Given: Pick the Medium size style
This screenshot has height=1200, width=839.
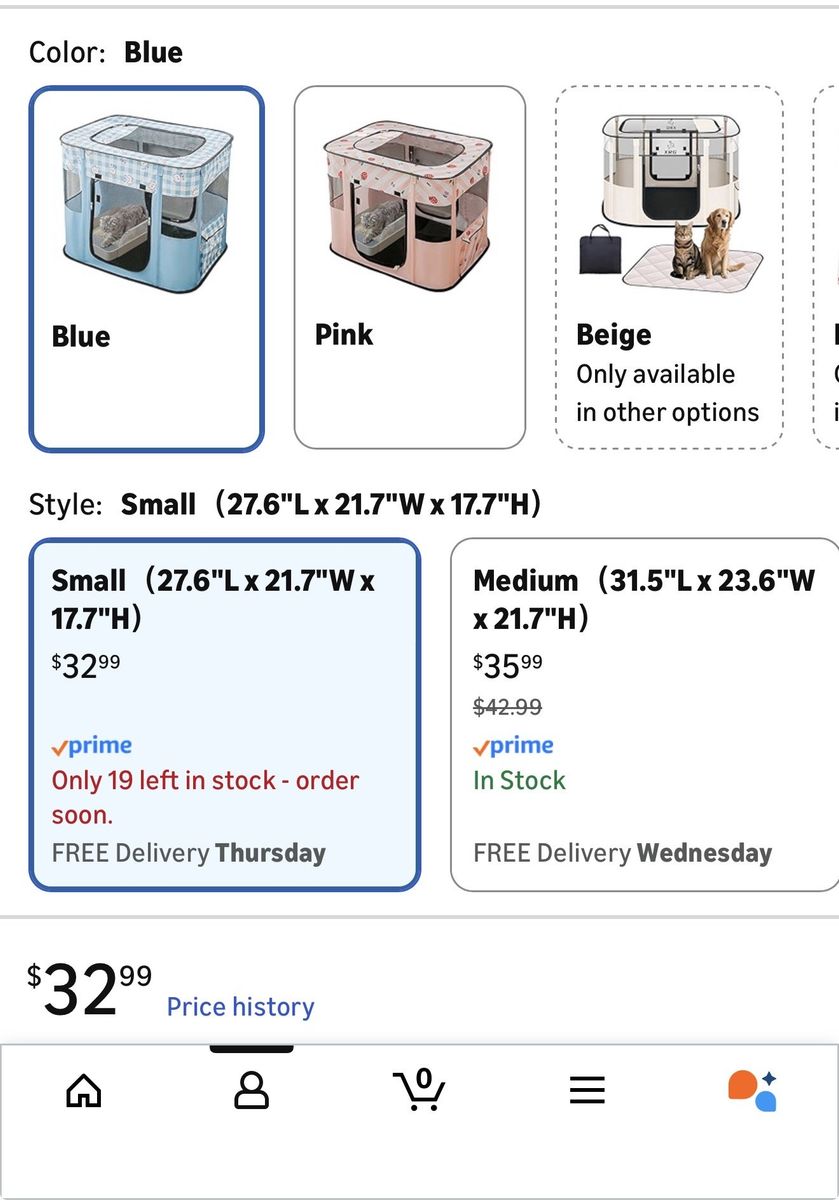Looking at the screenshot, I should click(x=644, y=714).
